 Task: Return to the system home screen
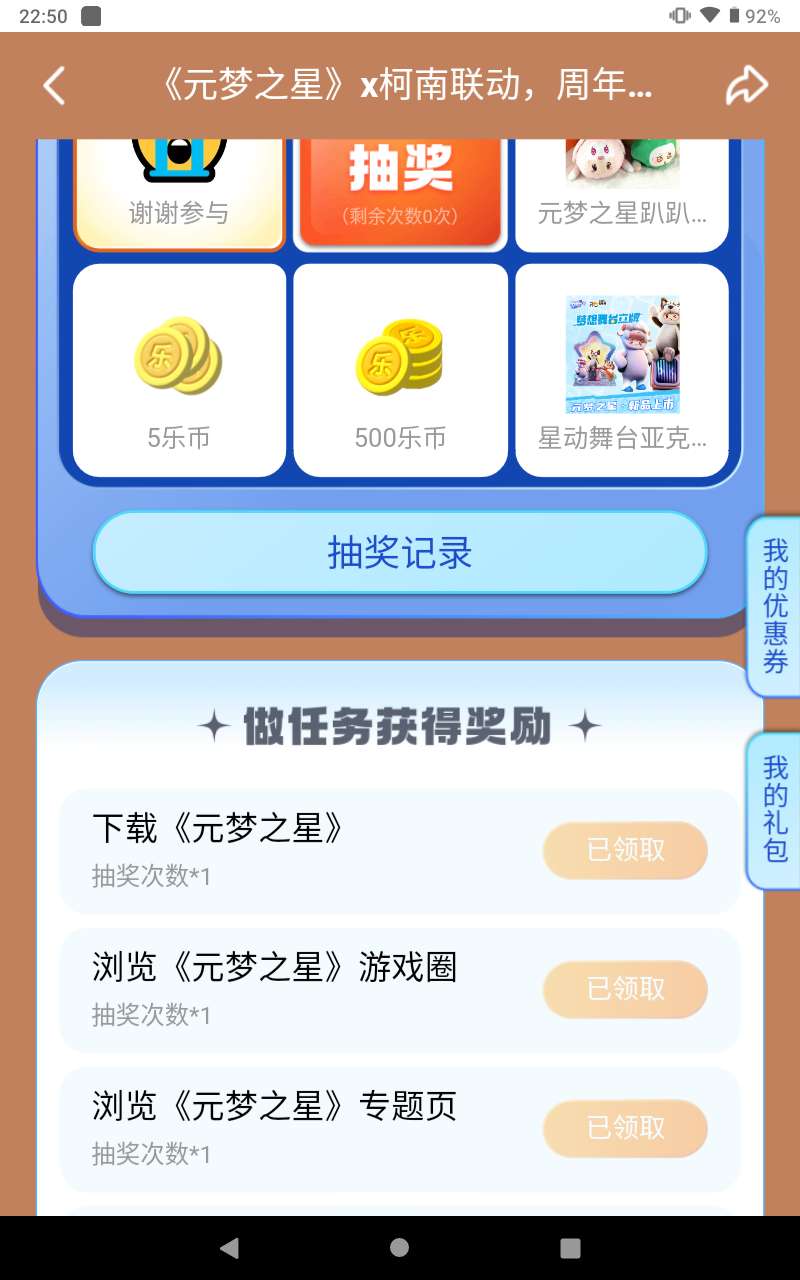click(x=400, y=1247)
